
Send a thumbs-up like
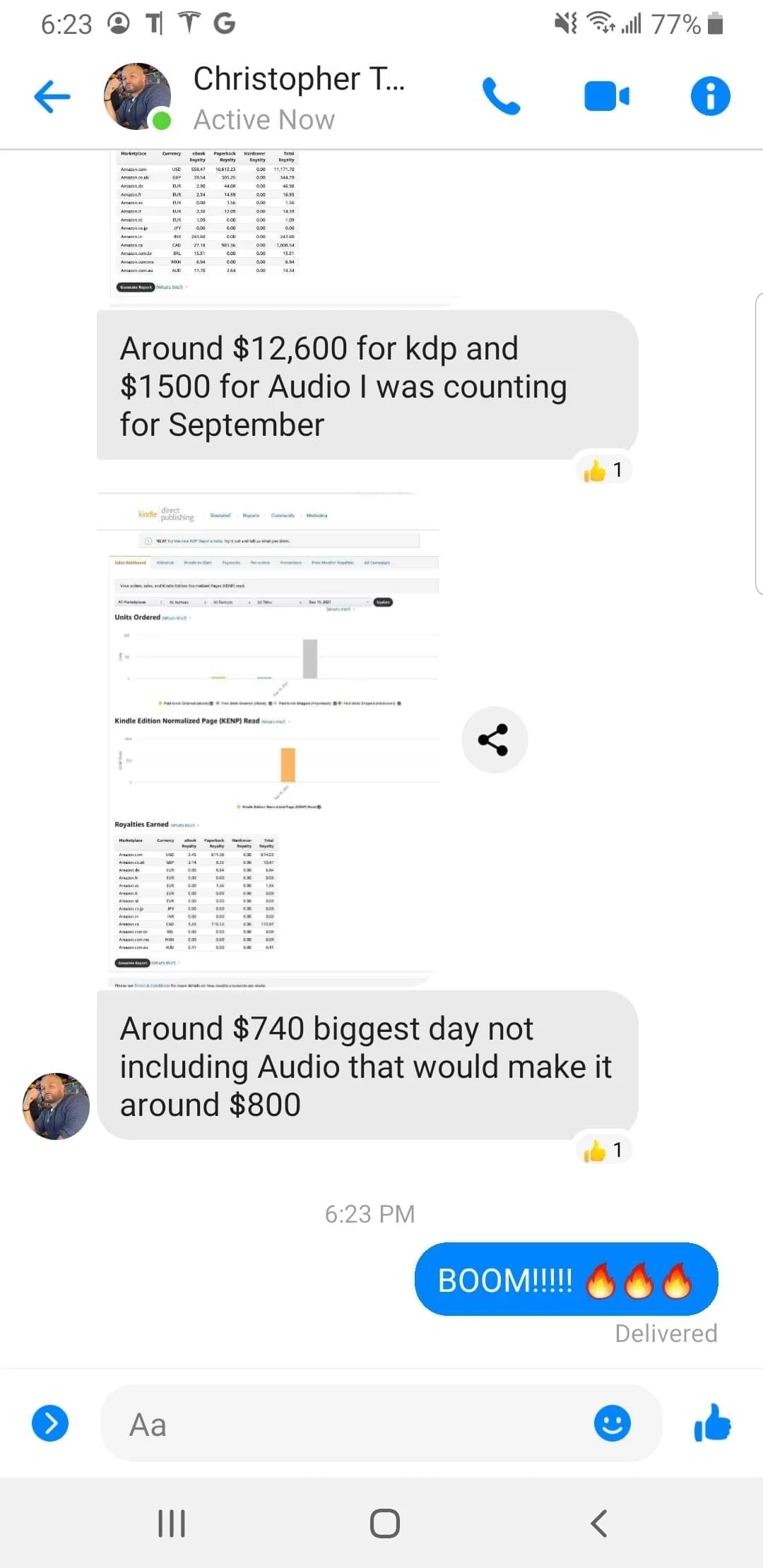712,1423
